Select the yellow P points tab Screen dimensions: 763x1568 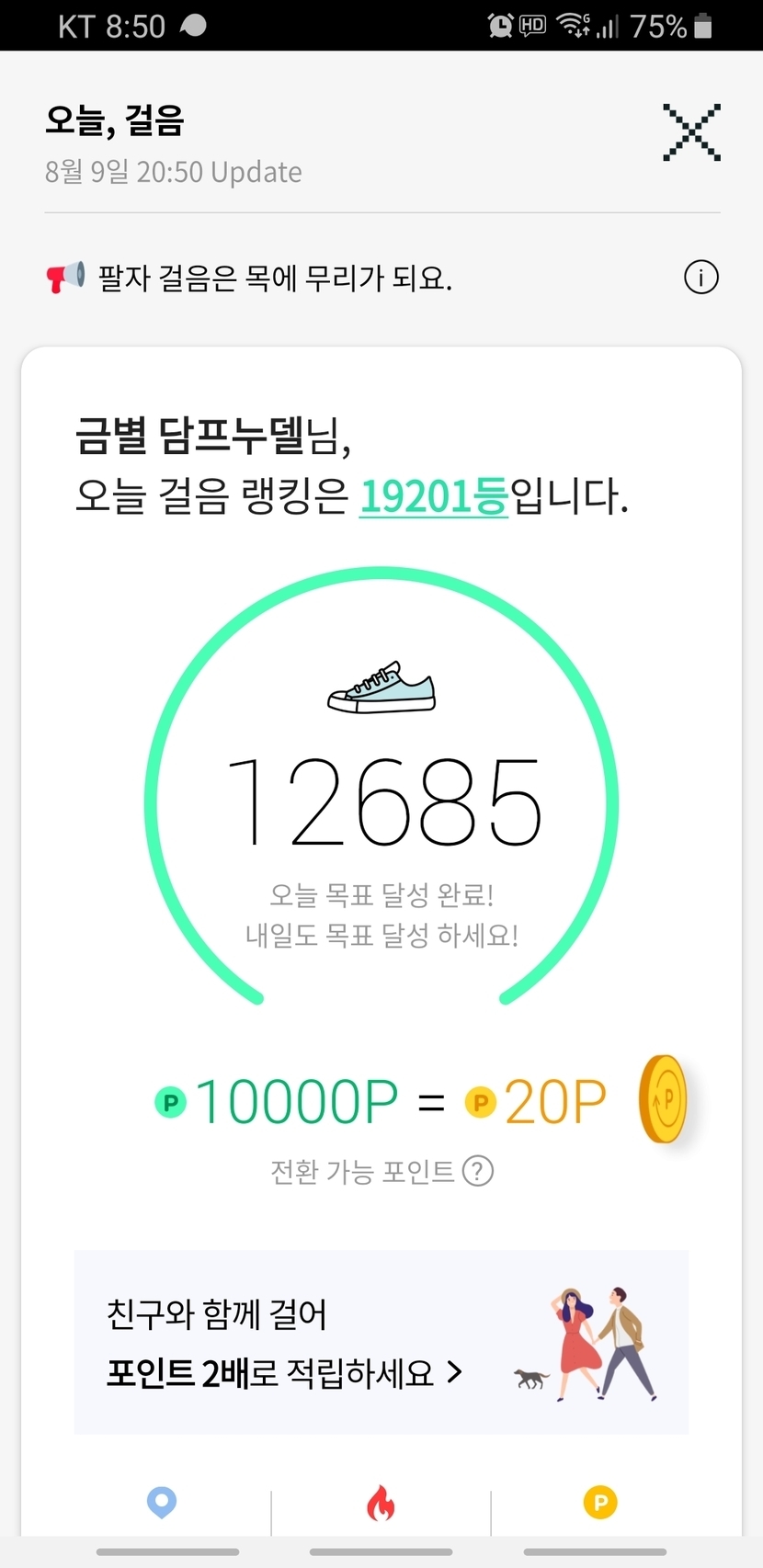[599, 1504]
